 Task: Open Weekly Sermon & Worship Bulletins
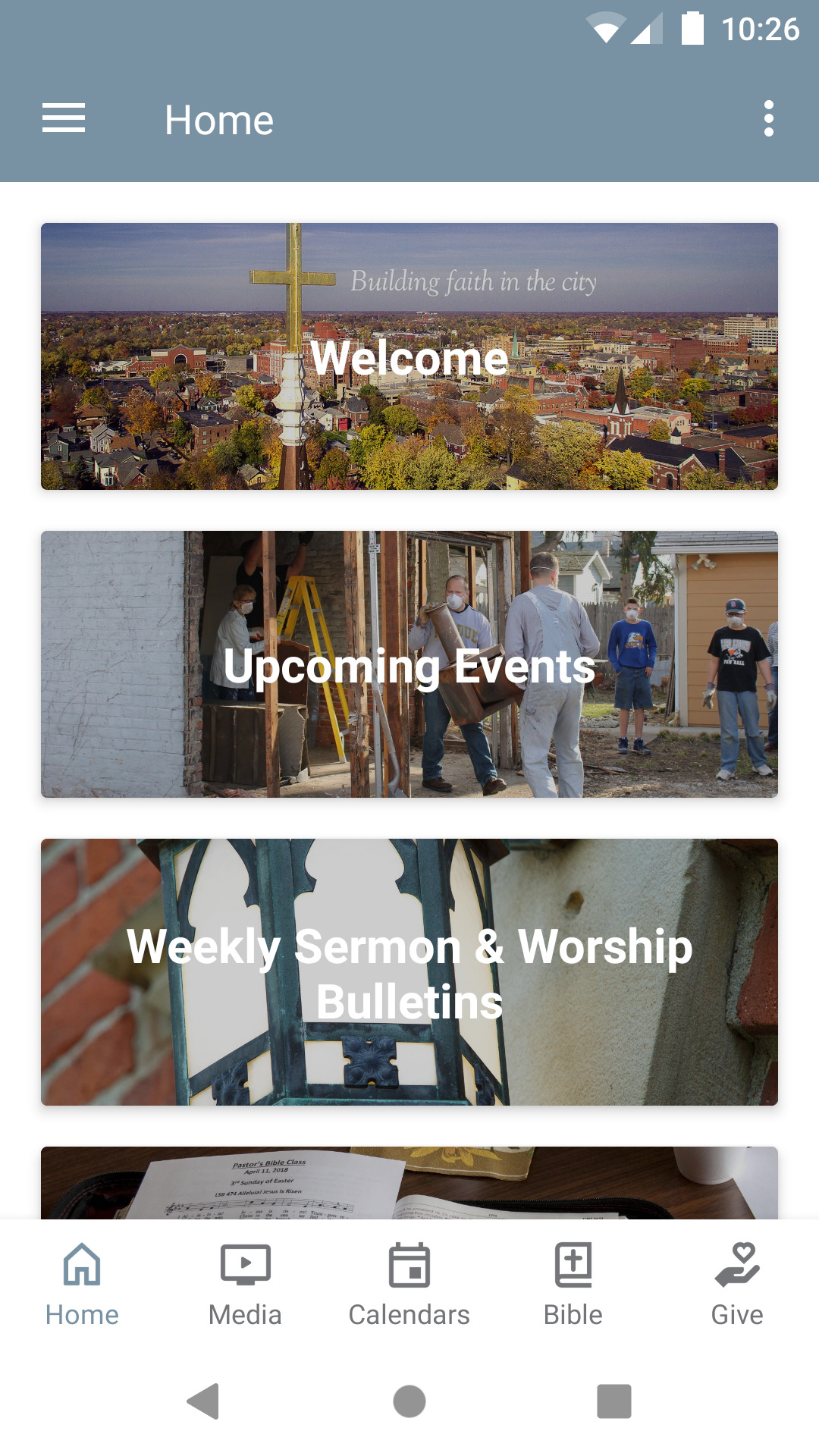pos(409,972)
